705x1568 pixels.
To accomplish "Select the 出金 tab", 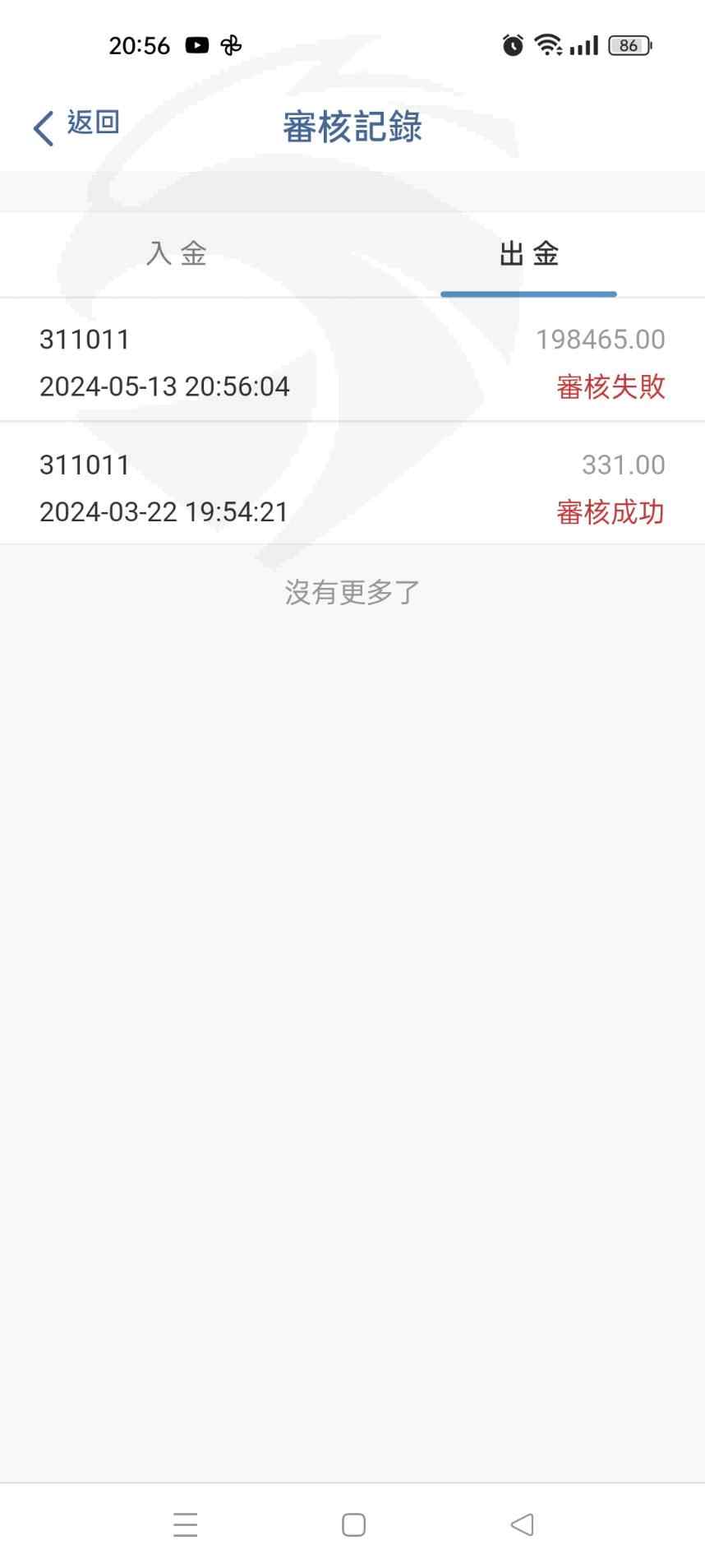I will coord(528,253).
